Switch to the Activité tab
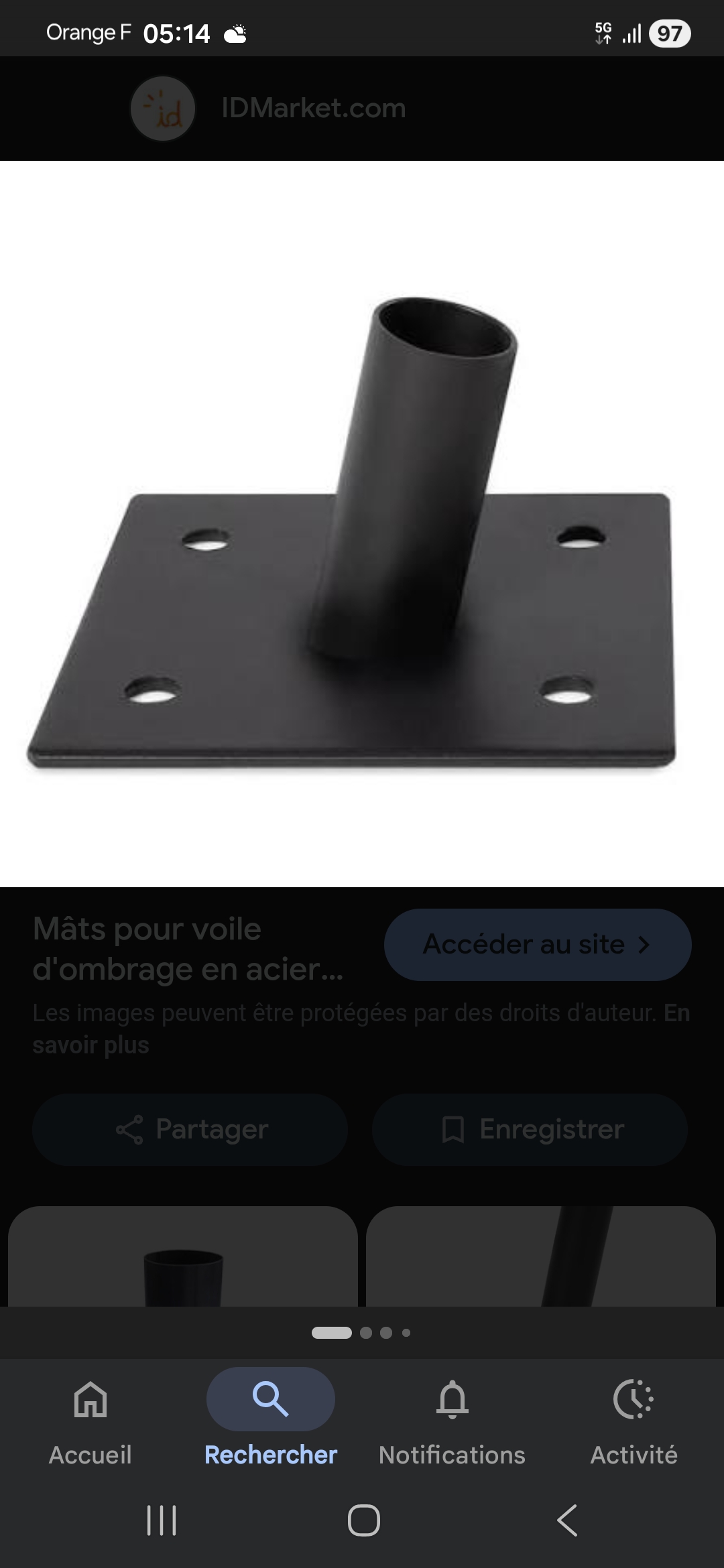Viewport: 724px width, 1568px height. tap(633, 1417)
